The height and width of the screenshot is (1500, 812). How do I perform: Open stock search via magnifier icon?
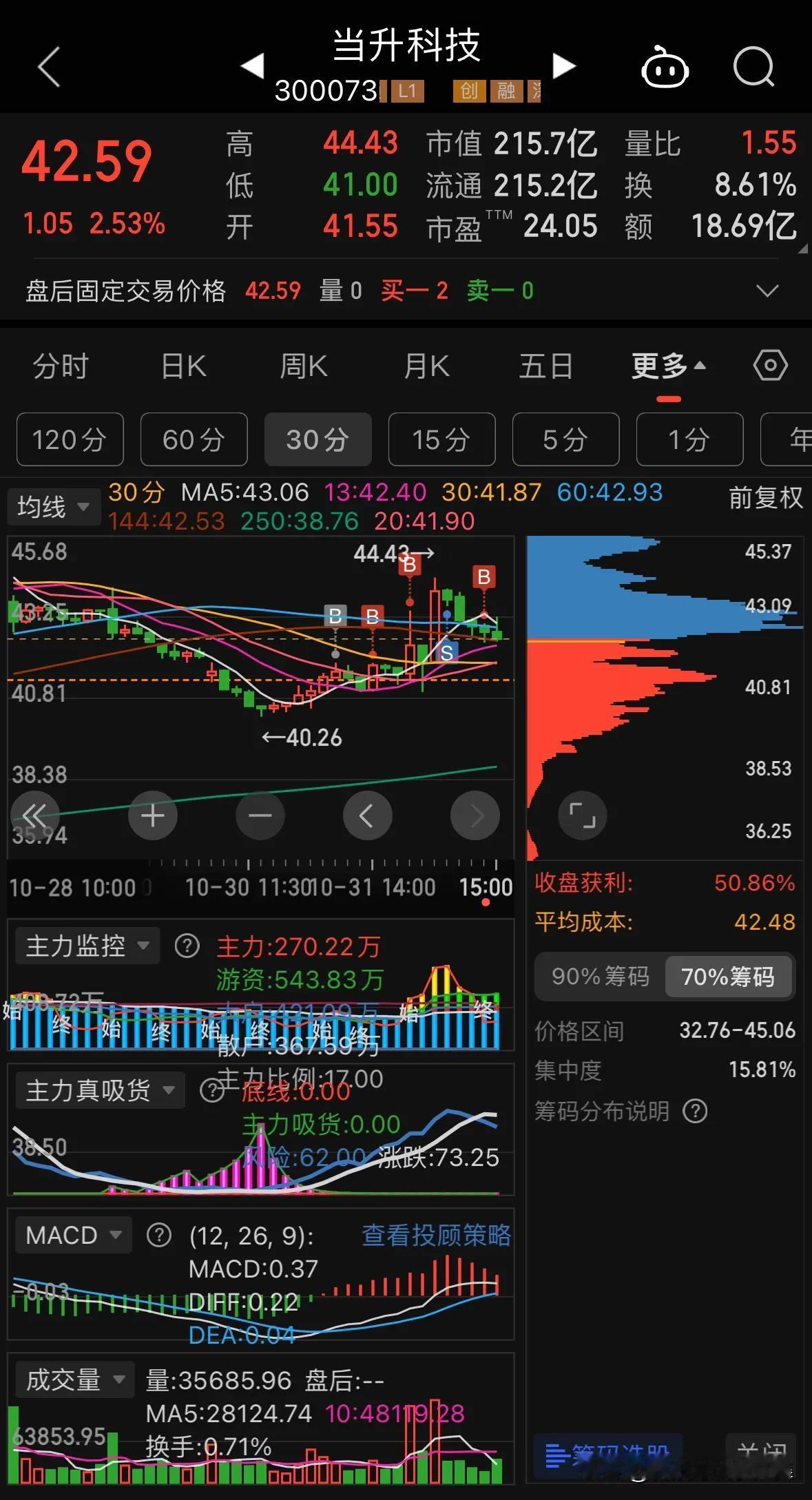[x=755, y=67]
